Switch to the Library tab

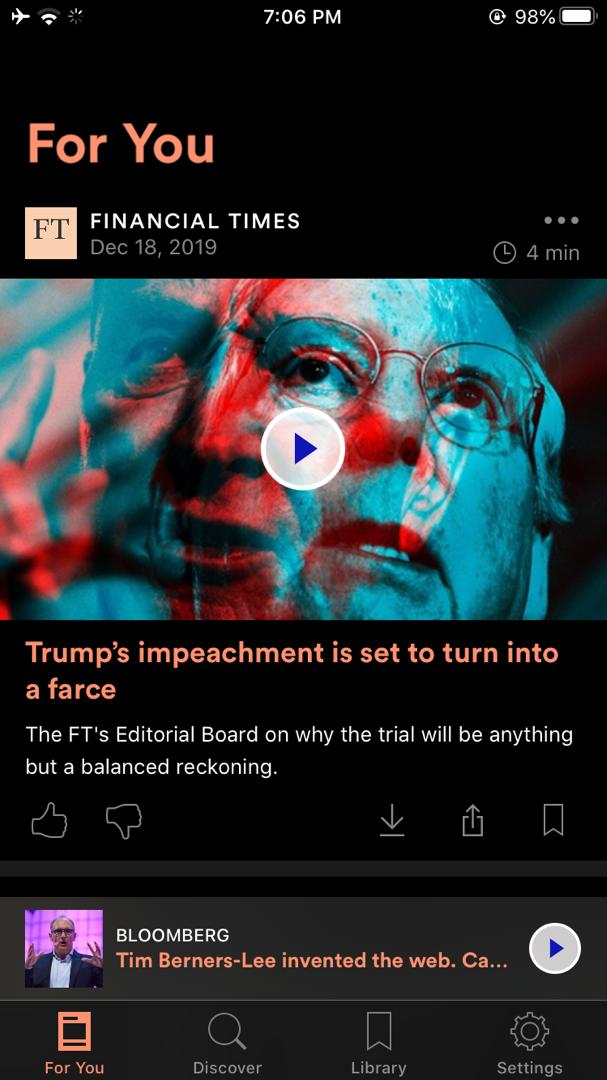tap(378, 1042)
